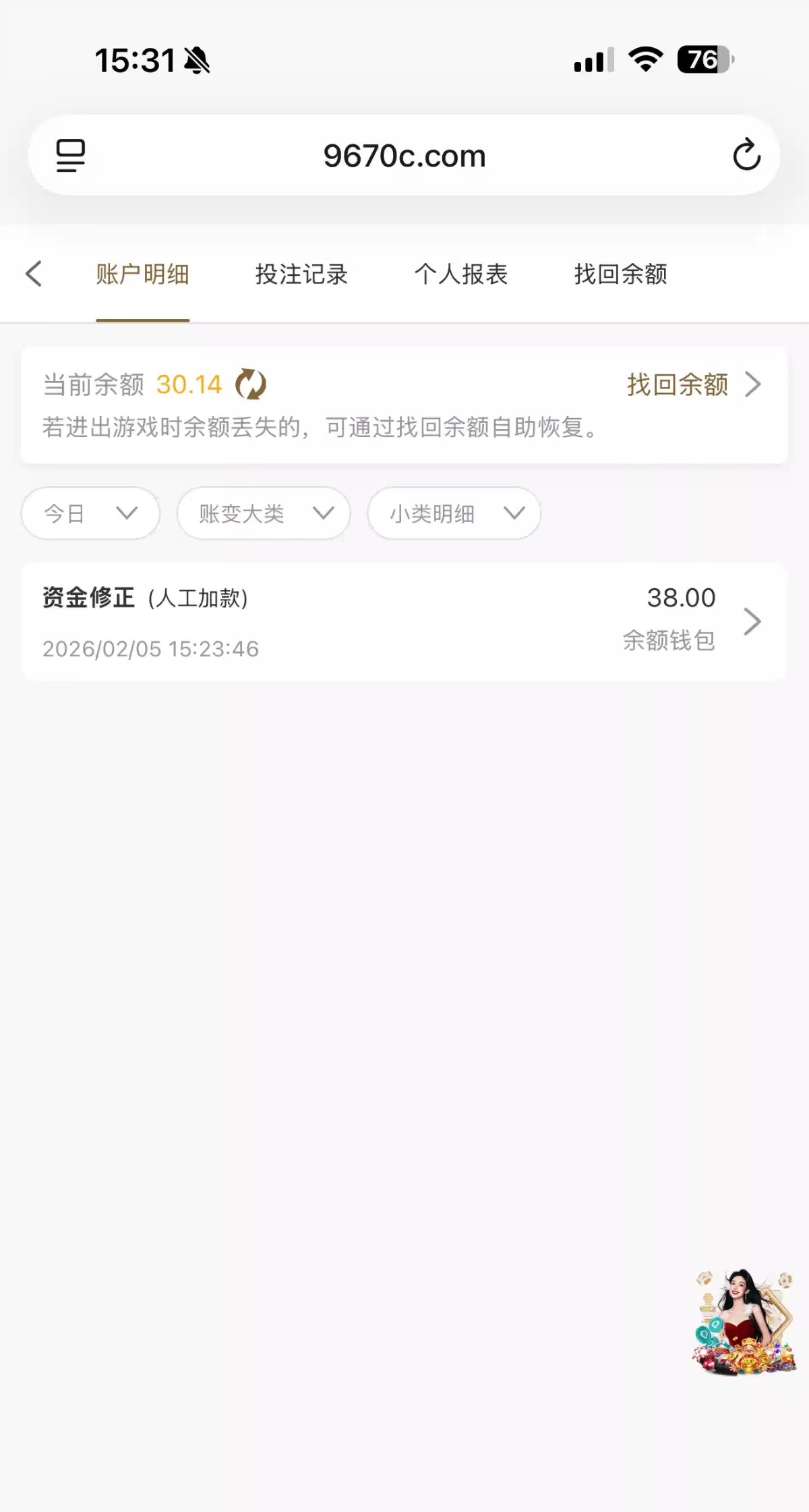This screenshot has width=809, height=1512.
Task: Reload the page with the refresh icon
Action: pos(746,155)
